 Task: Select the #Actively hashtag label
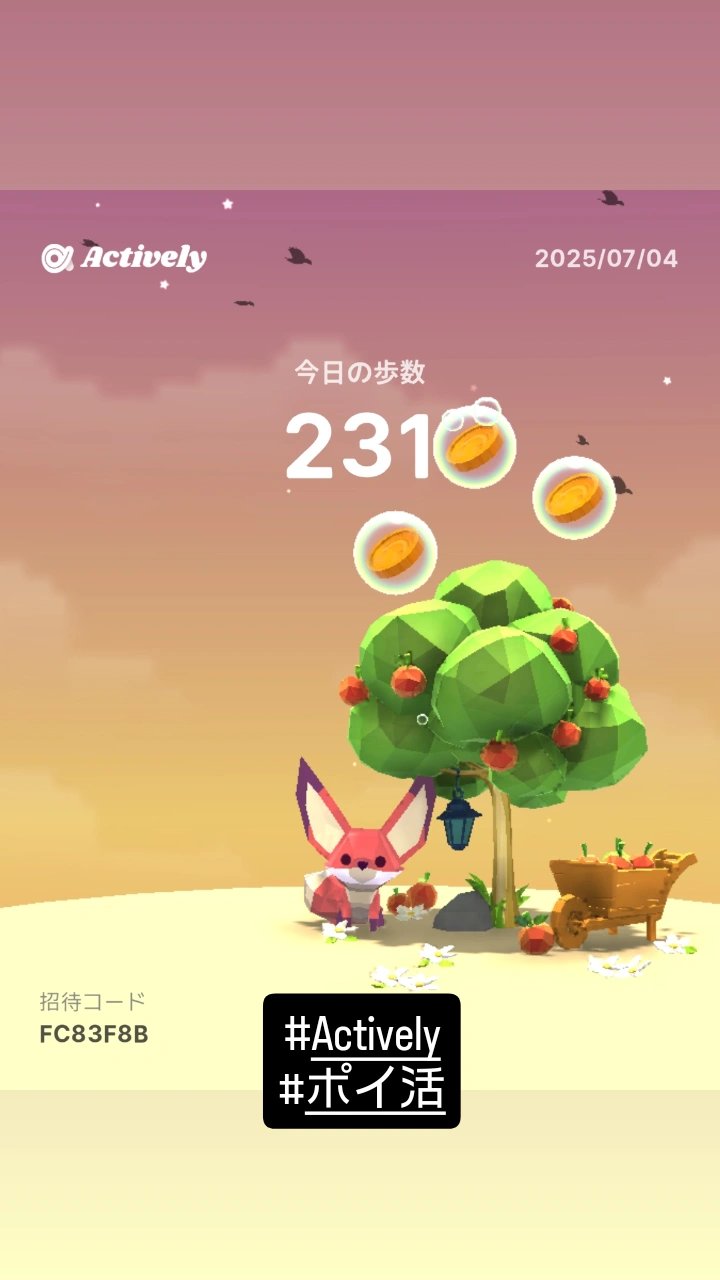[x=364, y=1035]
